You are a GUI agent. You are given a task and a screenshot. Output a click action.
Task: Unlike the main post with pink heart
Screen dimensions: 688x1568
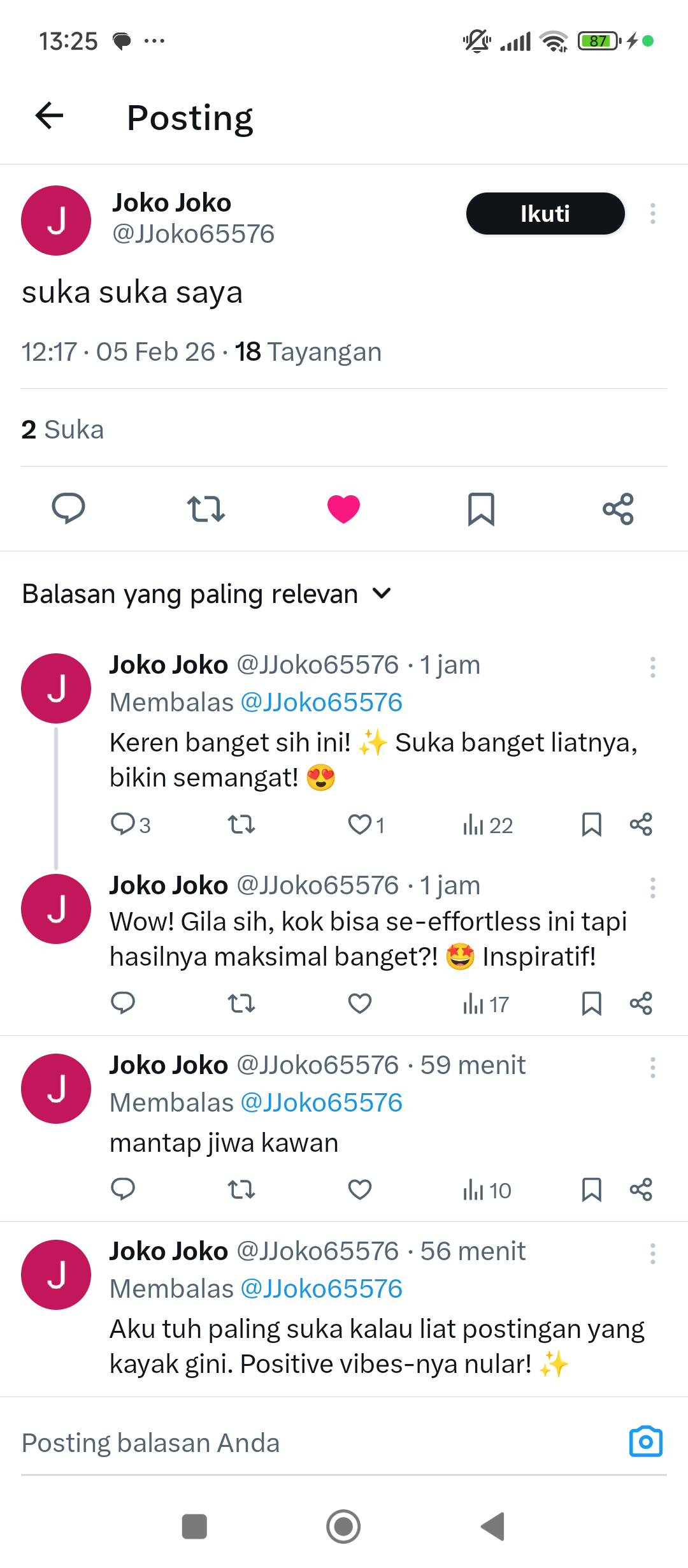(x=343, y=509)
